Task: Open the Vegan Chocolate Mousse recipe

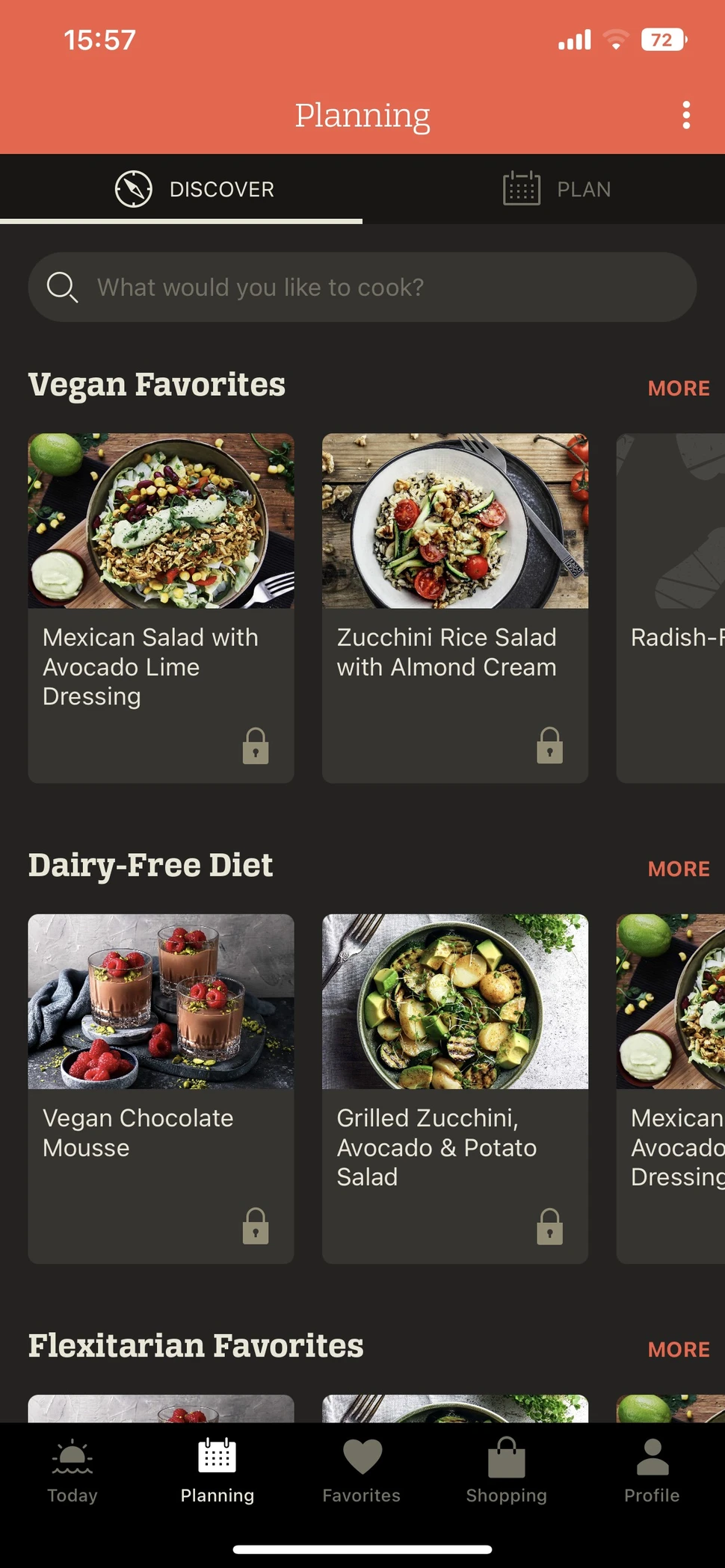Action: [161, 1088]
